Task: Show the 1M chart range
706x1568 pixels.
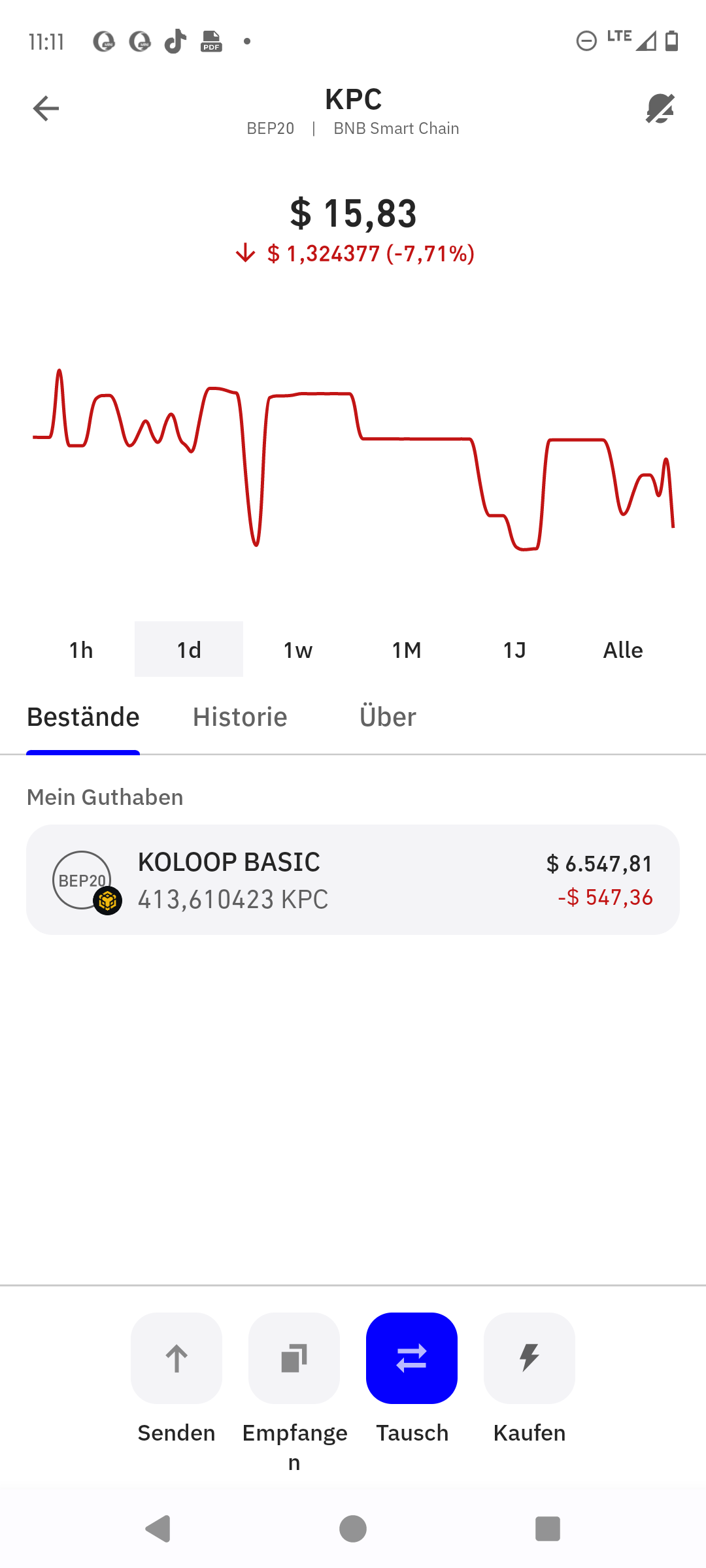Action: click(406, 650)
